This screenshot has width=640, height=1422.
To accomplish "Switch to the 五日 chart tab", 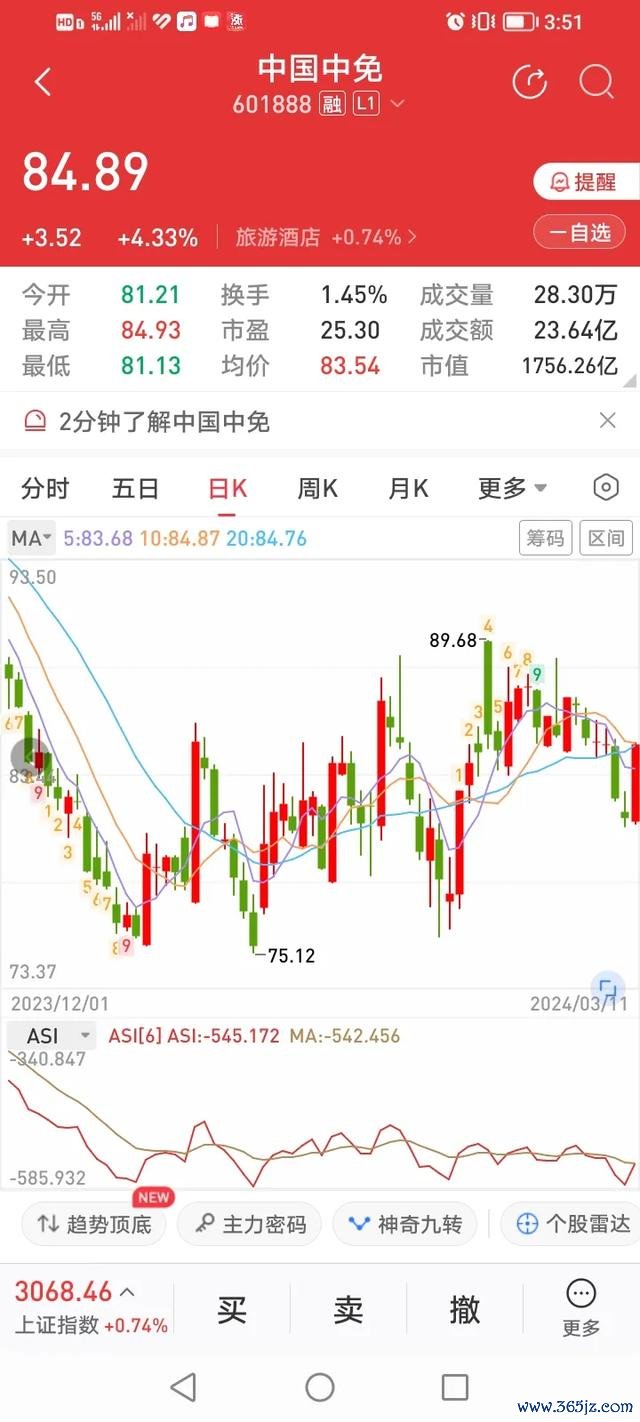I will click(x=136, y=488).
